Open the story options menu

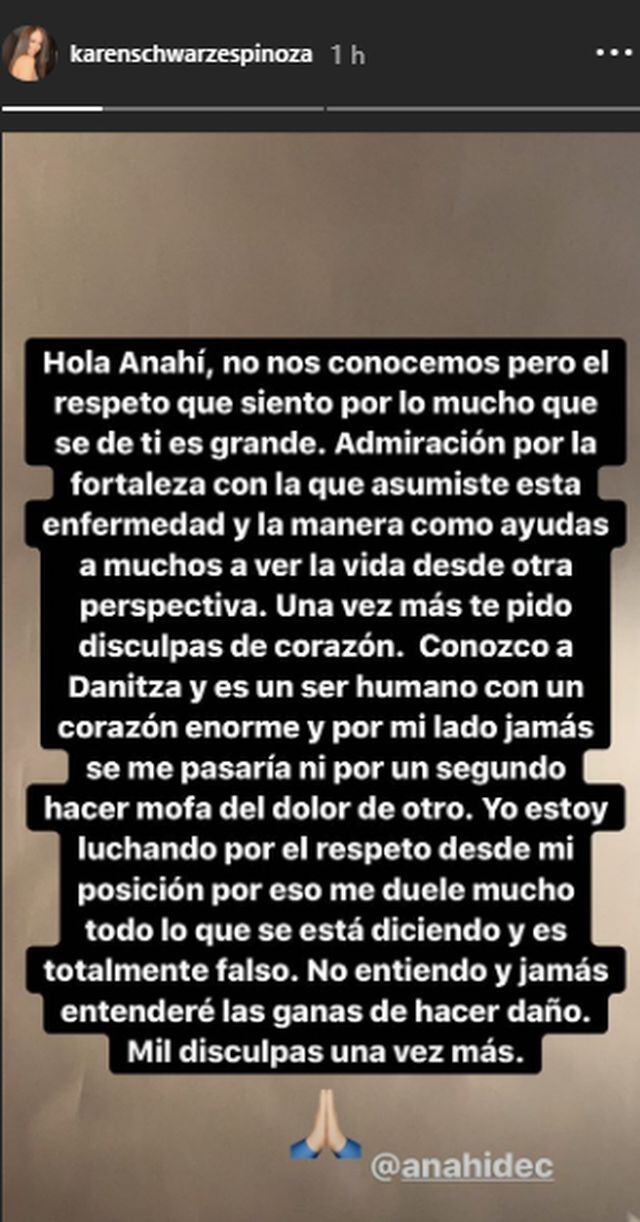[612, 53]
